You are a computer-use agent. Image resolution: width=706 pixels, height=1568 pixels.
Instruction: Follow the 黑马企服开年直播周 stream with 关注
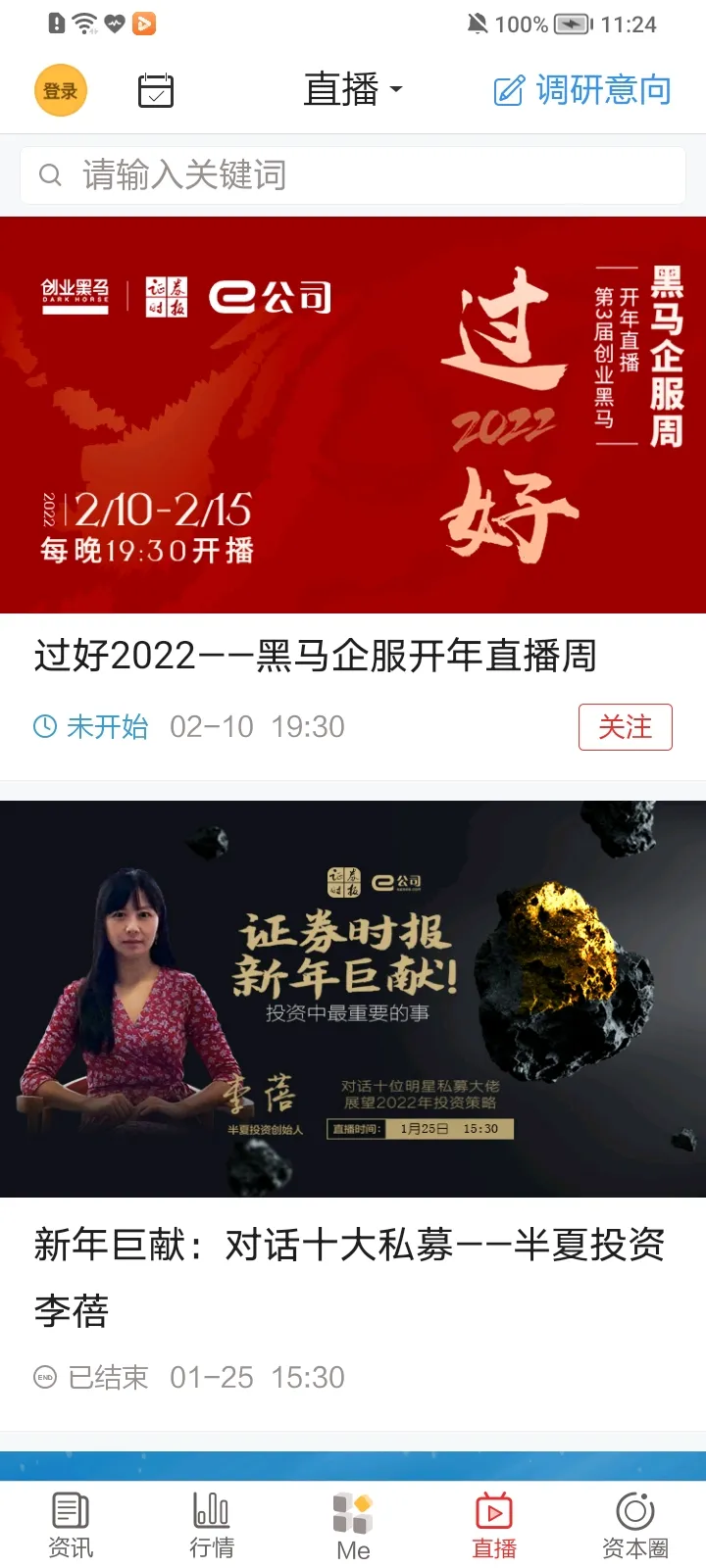click(625, 727)
